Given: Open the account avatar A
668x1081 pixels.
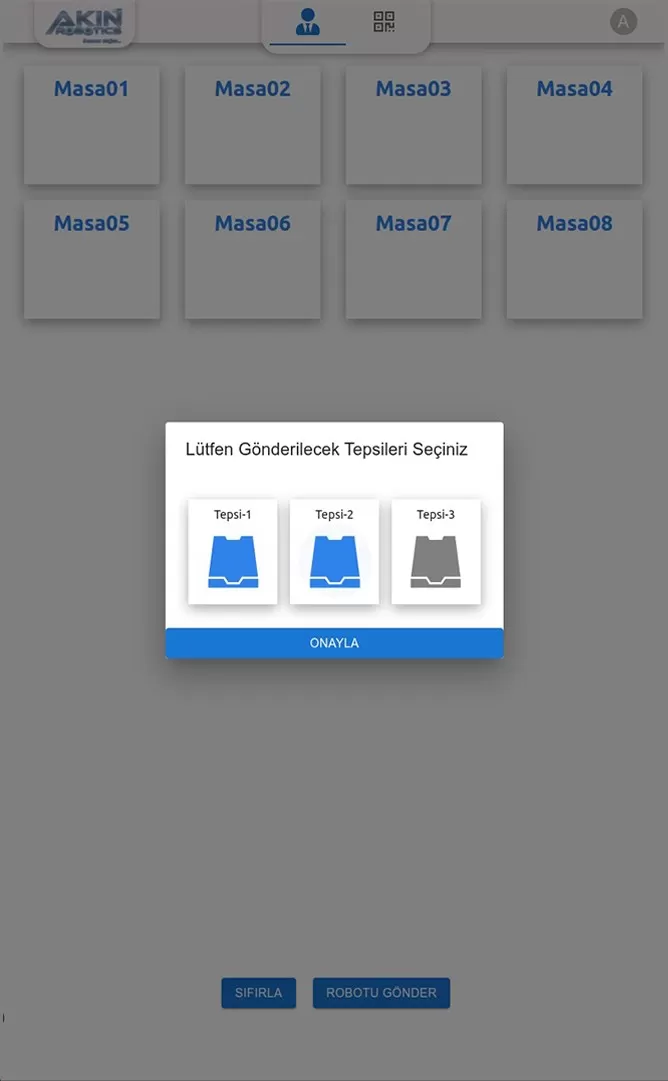Looking at the screenshot, I should [x=623, y=21].
